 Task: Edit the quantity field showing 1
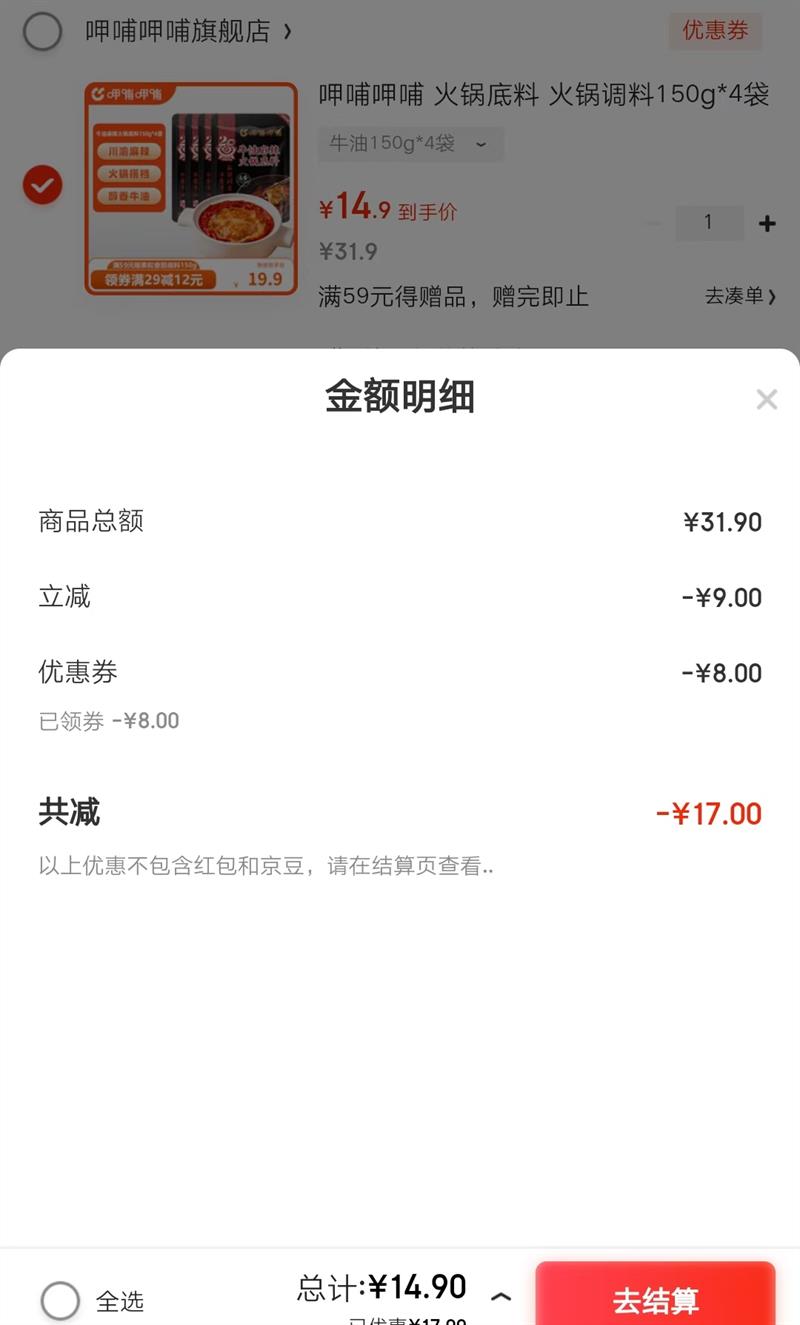click(x=709, y=223)
